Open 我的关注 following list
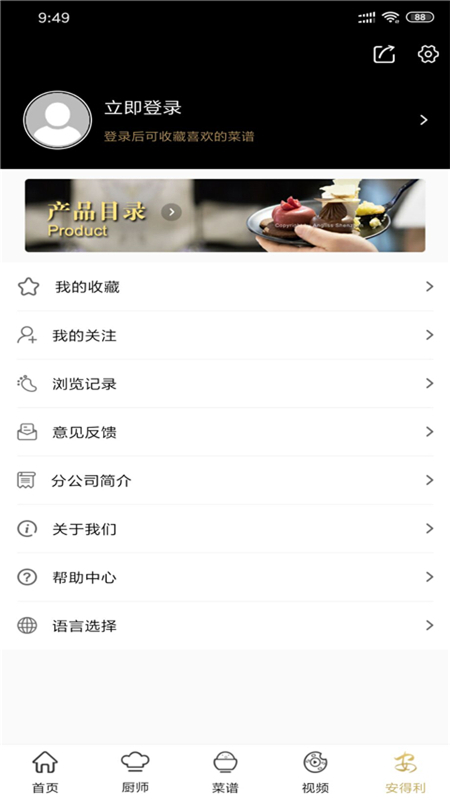The image size is (450, 800). click(225, 335)
